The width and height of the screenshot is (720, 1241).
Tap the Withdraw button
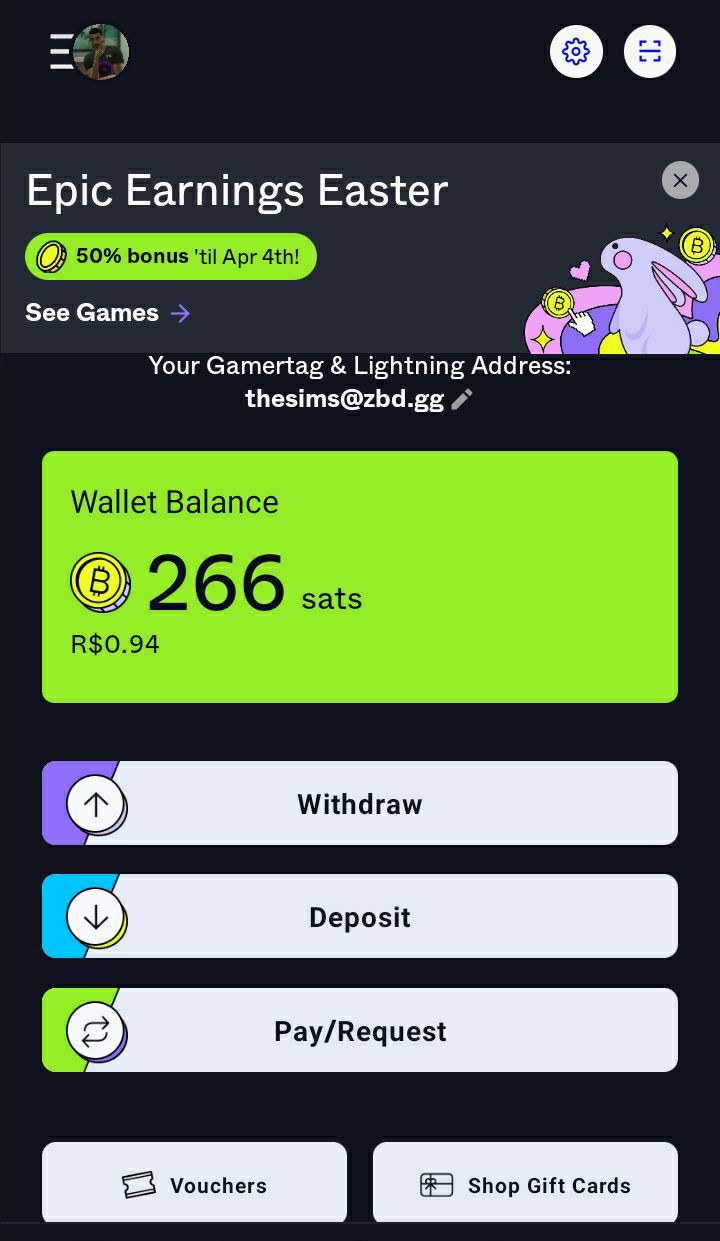tap(360, 804)
